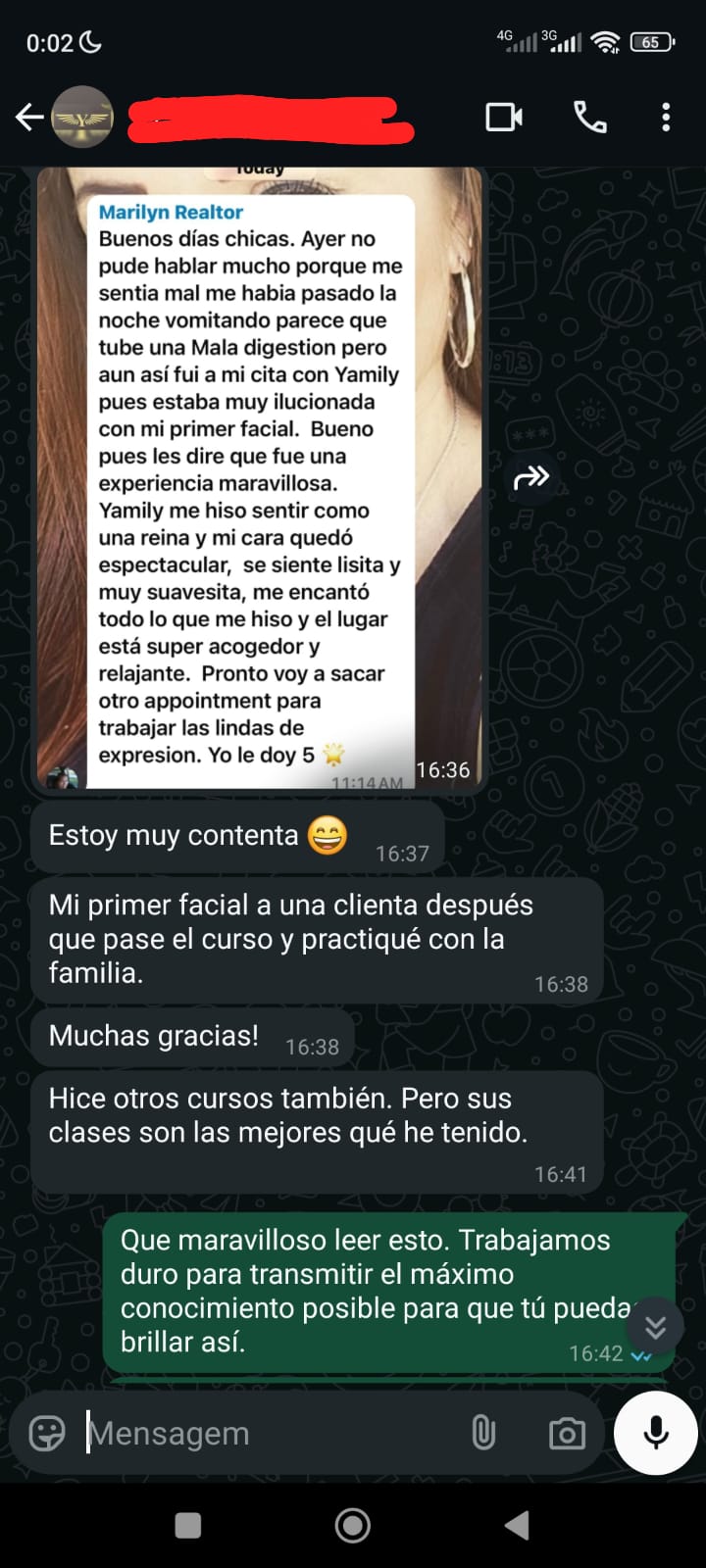Viewport: 706px width, 1568px height.
Task: Record a voice message
Action: click(x=655, y=1433)
